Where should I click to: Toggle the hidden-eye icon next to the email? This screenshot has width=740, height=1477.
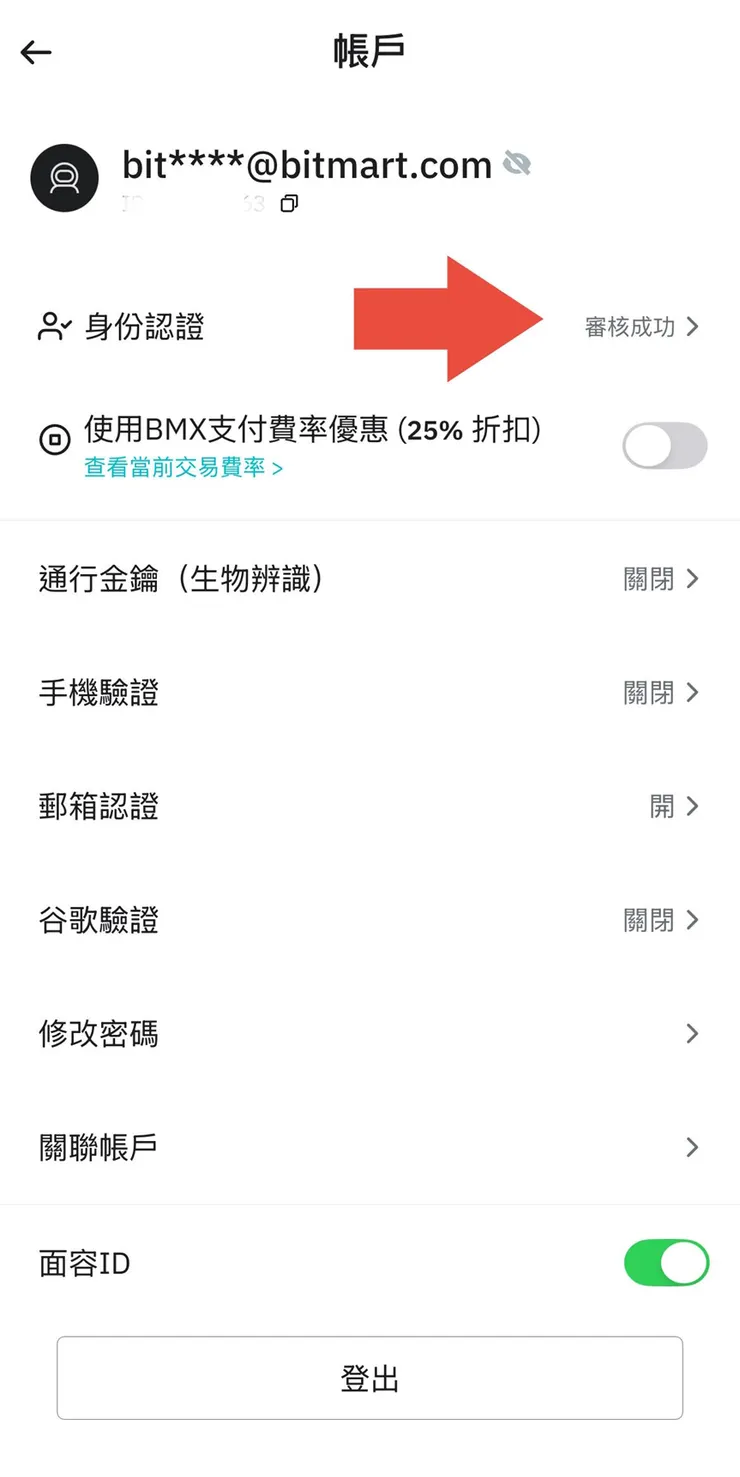(x=517, y=165)
